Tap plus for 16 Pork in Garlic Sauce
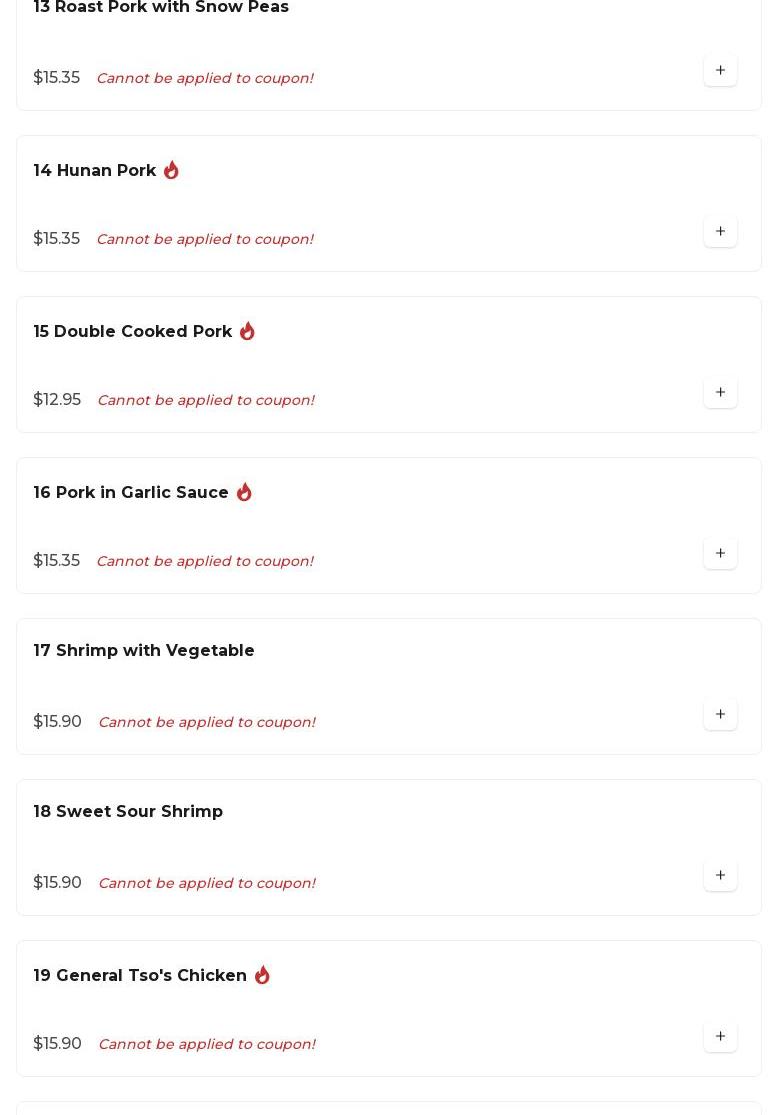The height and width of the screenshot is (1115, 778). [720, 554]
